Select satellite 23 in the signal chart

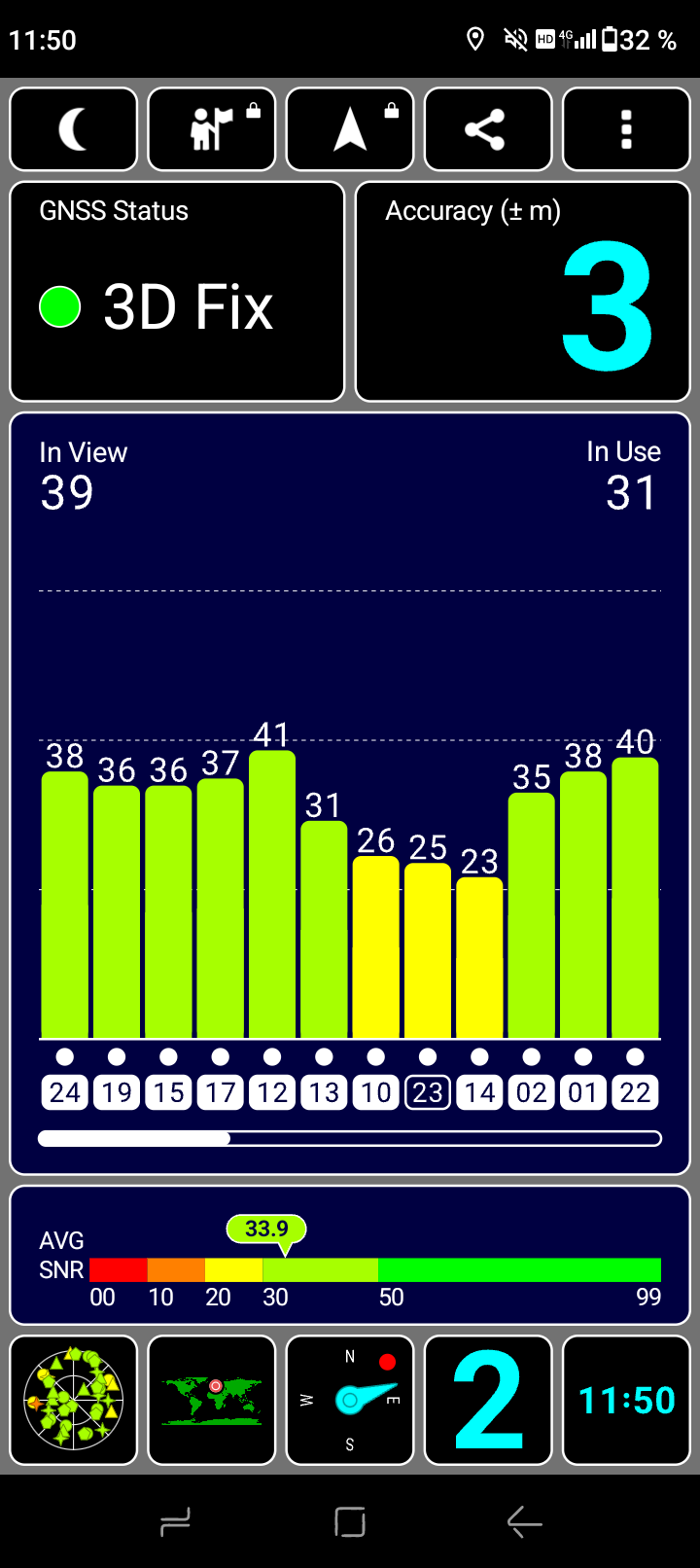428,1092
